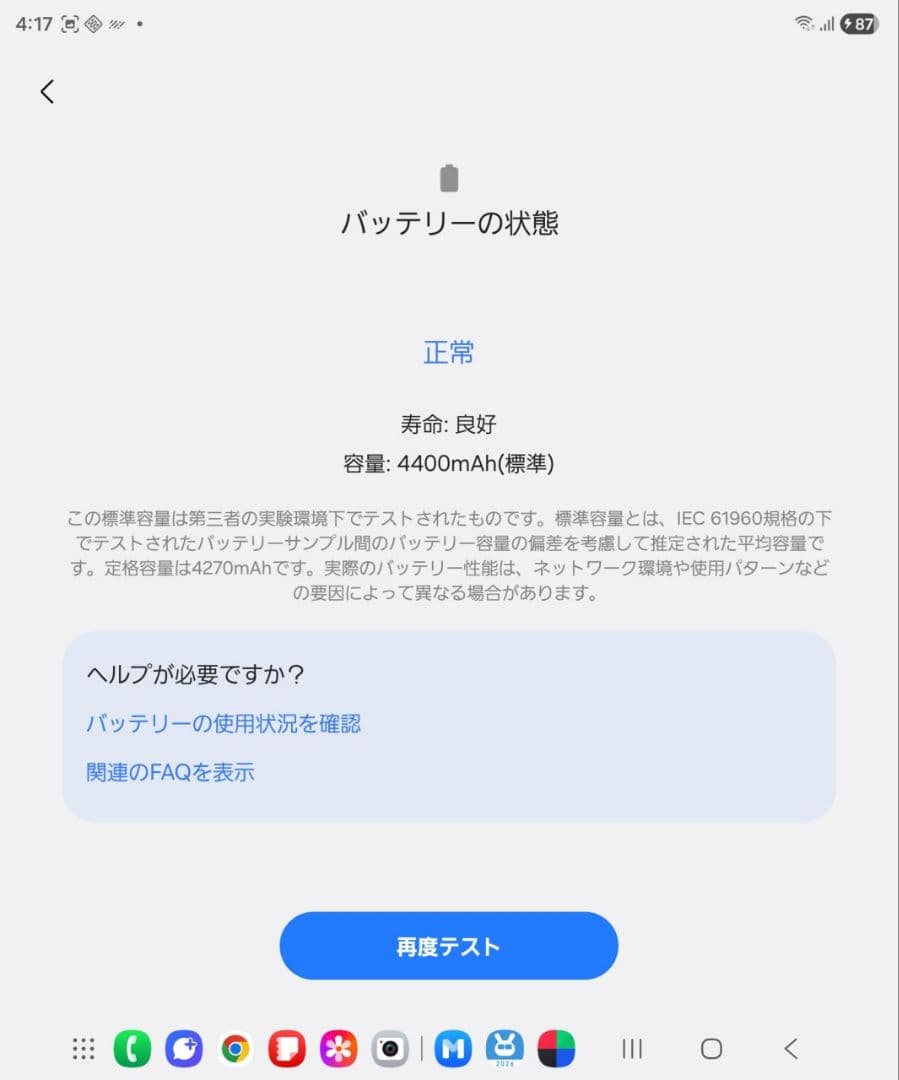The image size is (899, 1080).
Task: Tap 再度テスト to rerun the battery test
Action: click(449, 945)
